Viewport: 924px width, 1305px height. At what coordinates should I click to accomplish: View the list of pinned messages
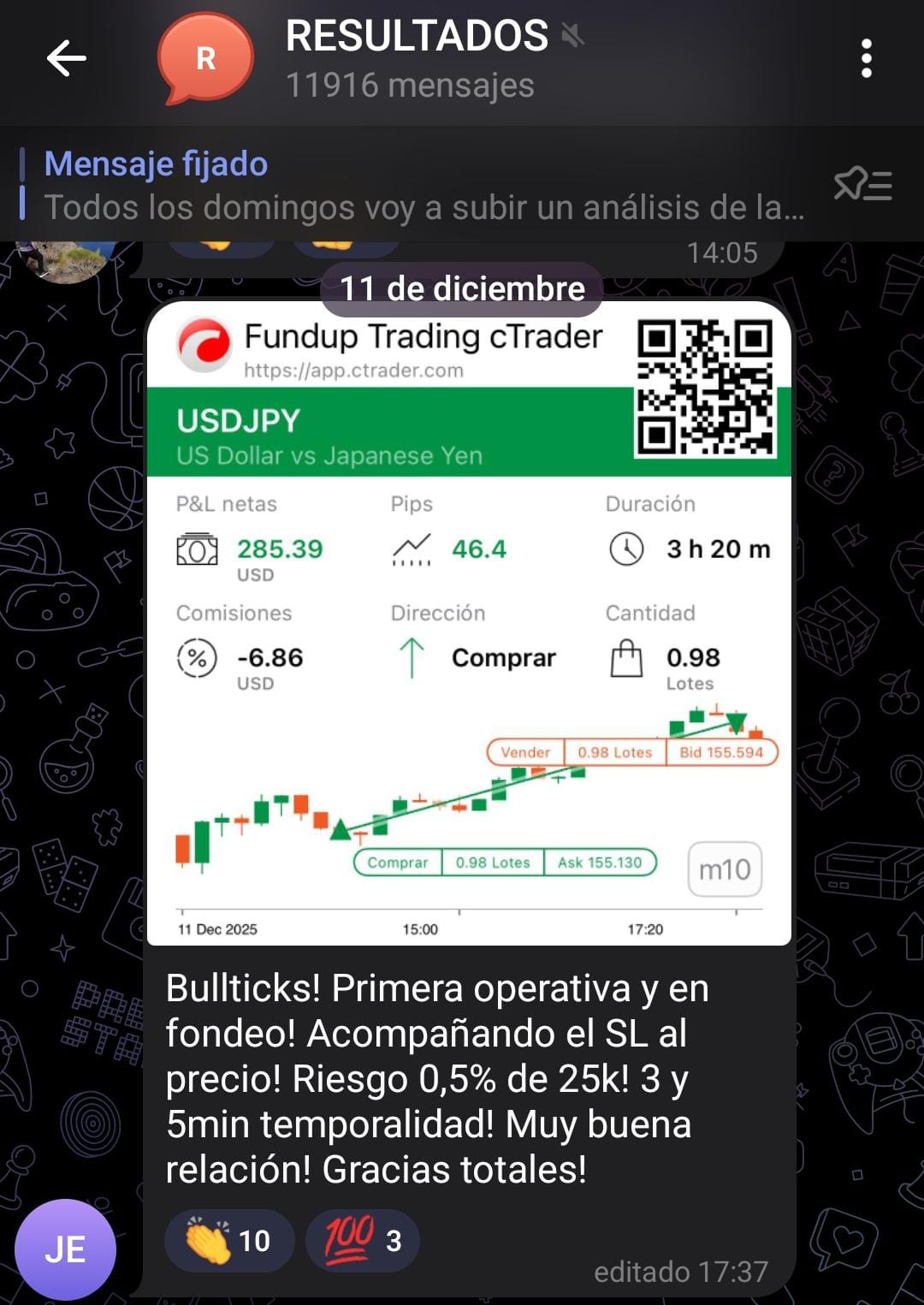[x=862, y=185]
